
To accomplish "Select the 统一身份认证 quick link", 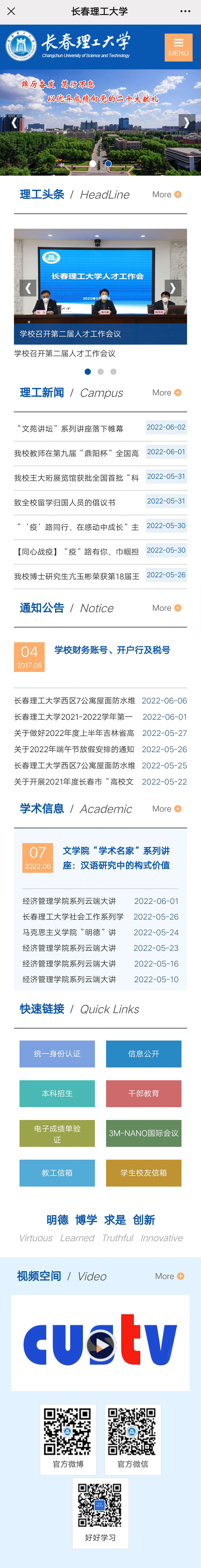I will [x=57, y=1054].
